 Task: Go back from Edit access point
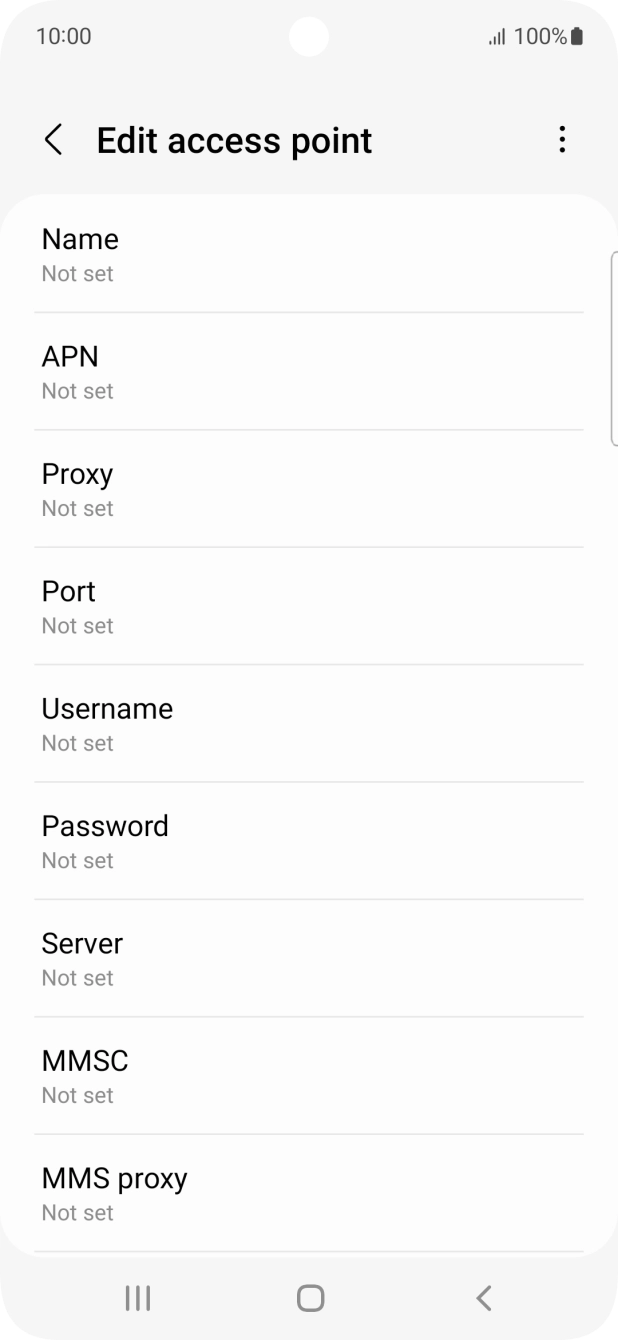[54, 140]
